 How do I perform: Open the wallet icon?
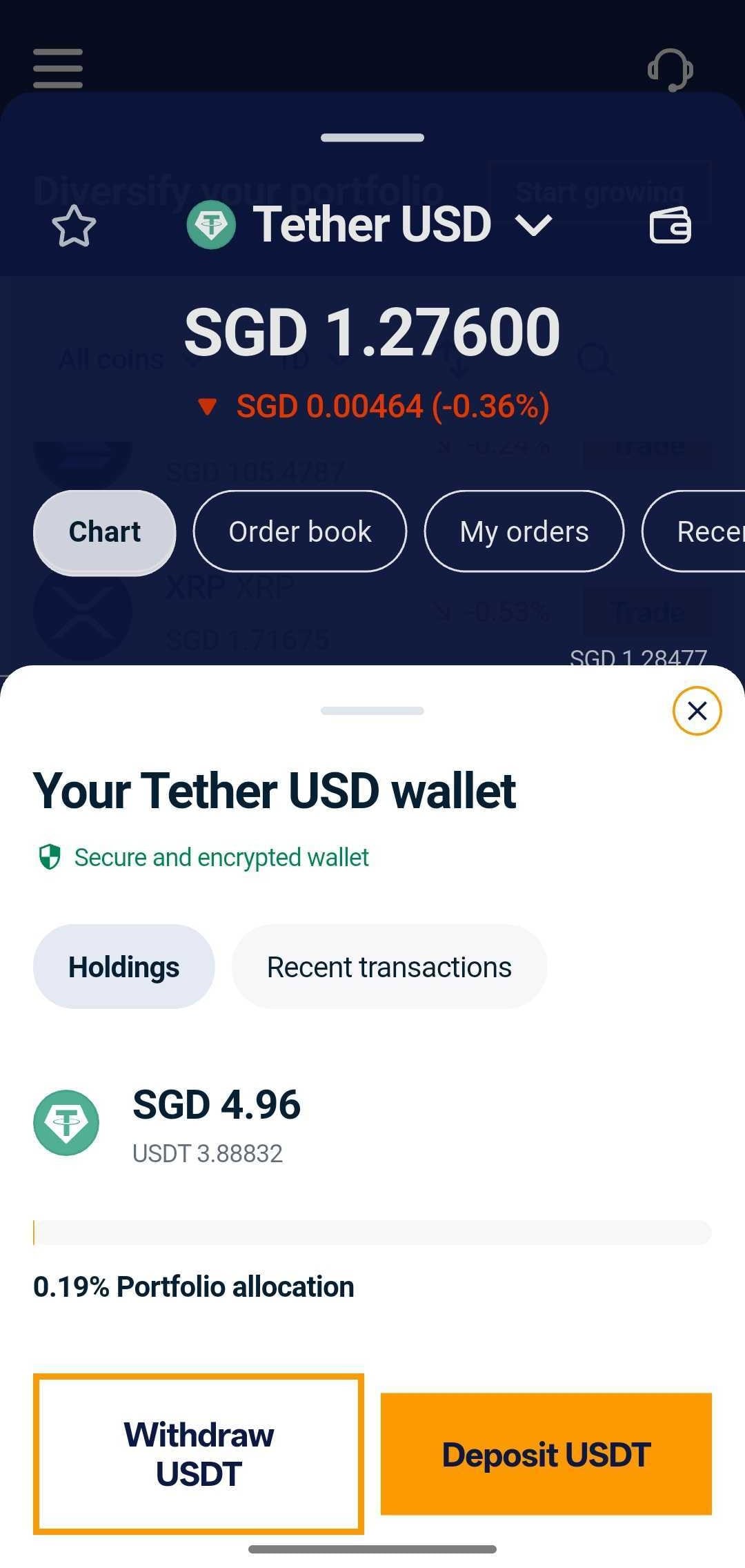(x=670, y=226)
